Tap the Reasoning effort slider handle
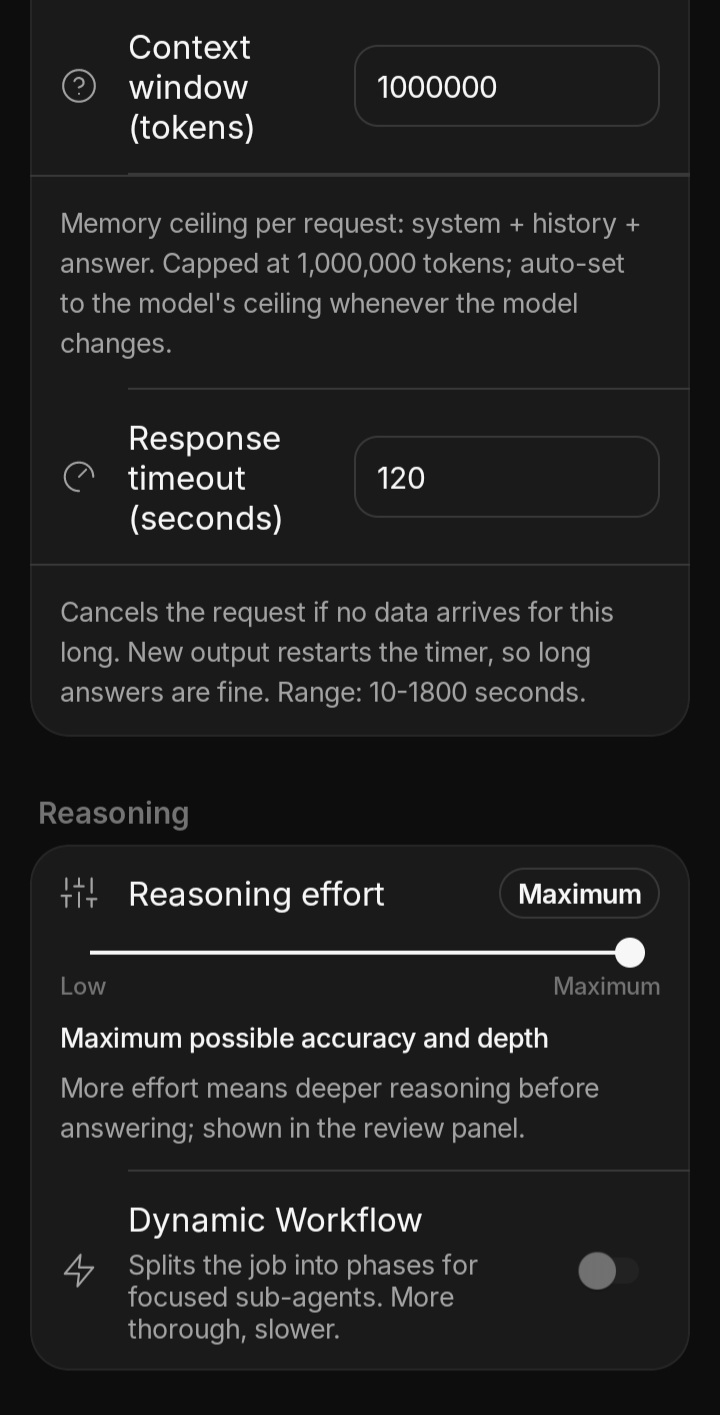The image size is (720, 1415). click(629, 953)
